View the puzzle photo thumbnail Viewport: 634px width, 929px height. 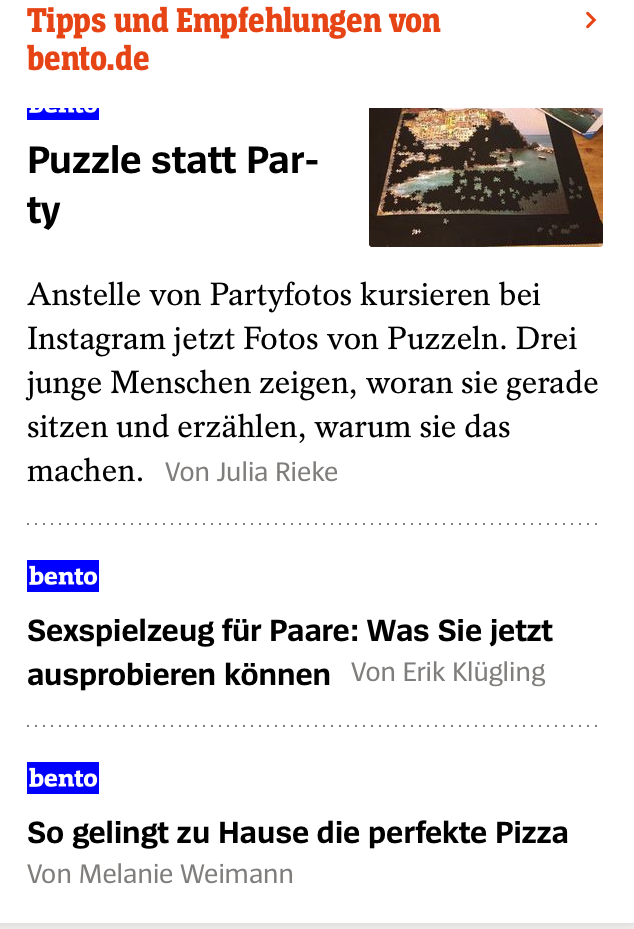[485, 177]
